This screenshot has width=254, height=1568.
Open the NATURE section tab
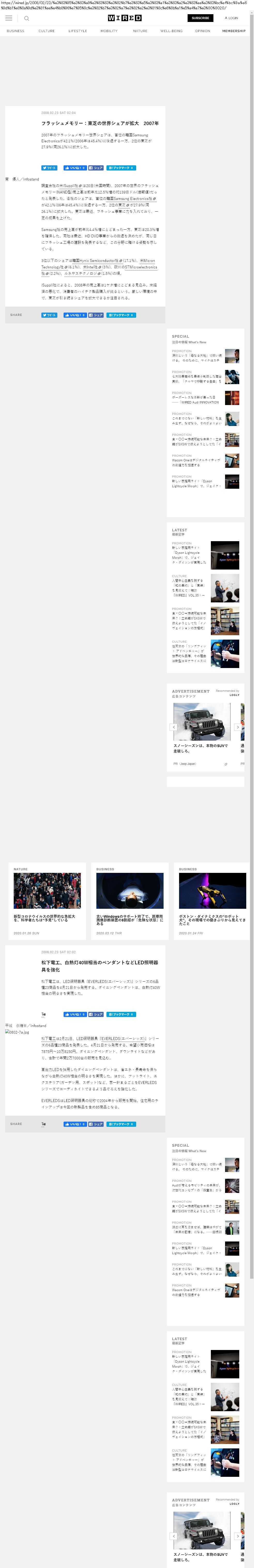pos(140,31)
